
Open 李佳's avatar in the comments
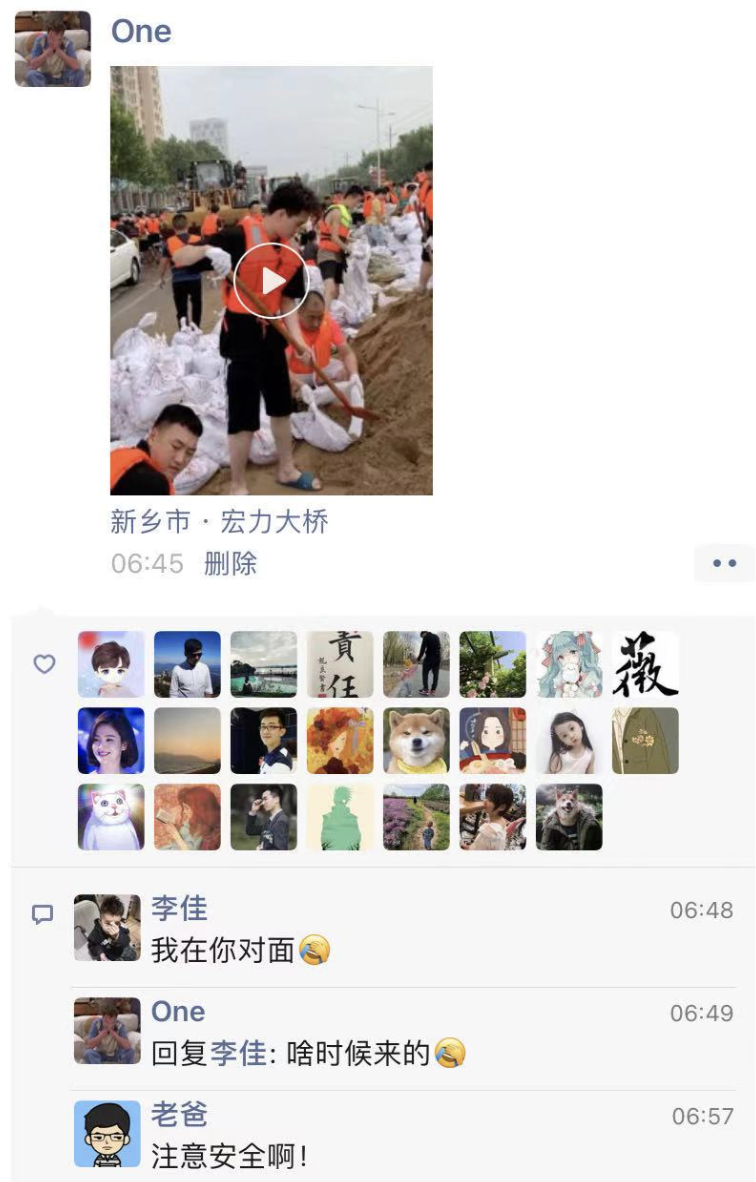pyautogui.click(x=107, y=927)
